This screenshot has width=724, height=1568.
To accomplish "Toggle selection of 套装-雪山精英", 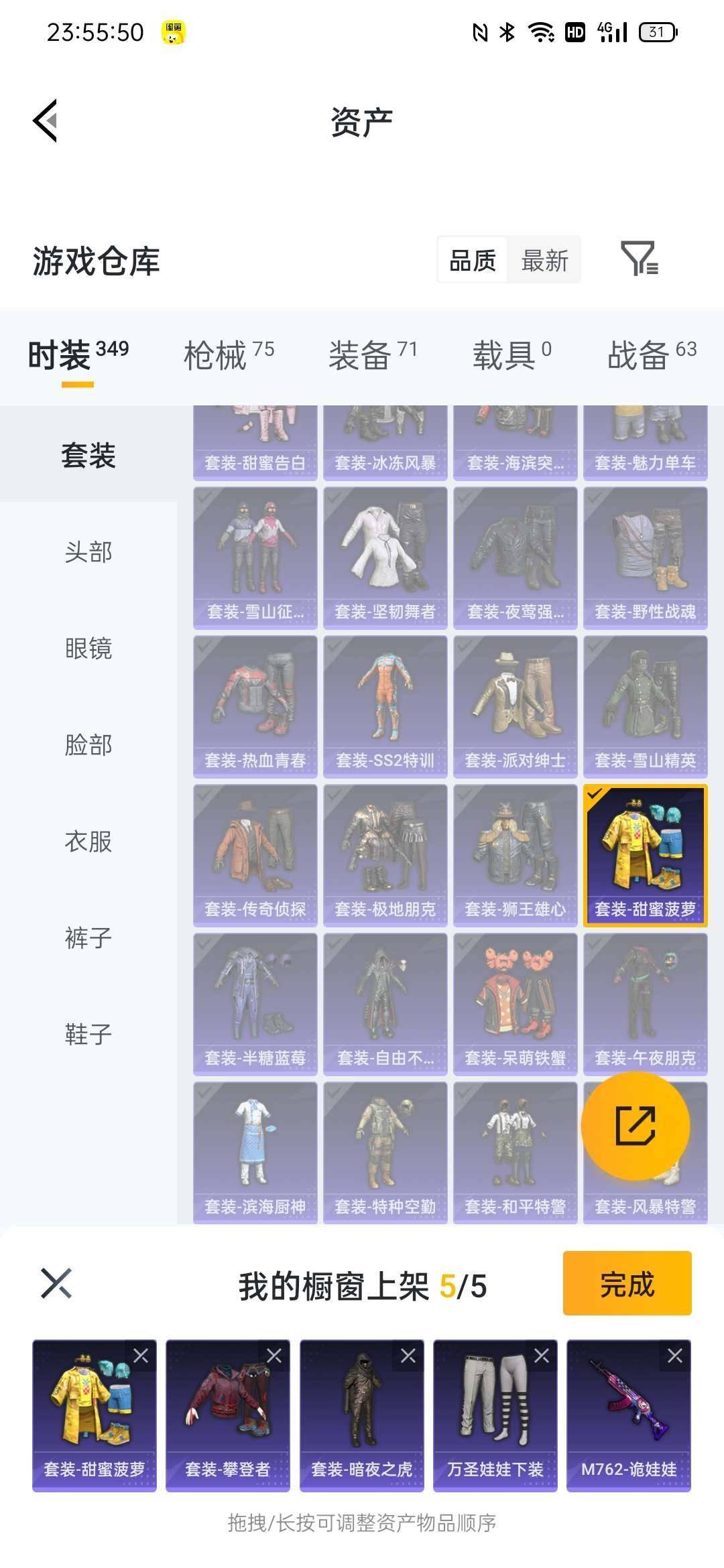I will (x=646, y=702).
